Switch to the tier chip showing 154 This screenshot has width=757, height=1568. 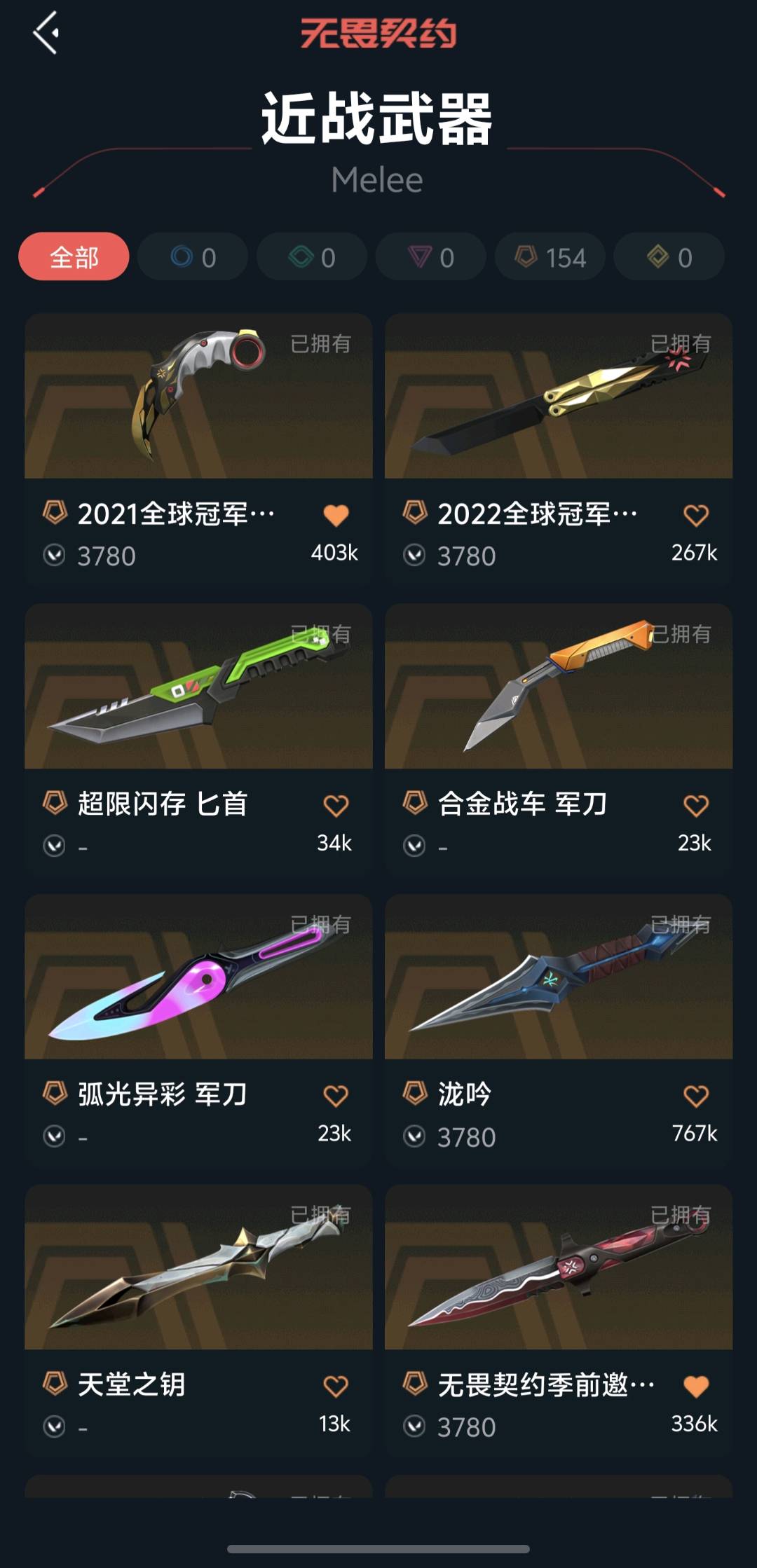[x=550, y=257]
